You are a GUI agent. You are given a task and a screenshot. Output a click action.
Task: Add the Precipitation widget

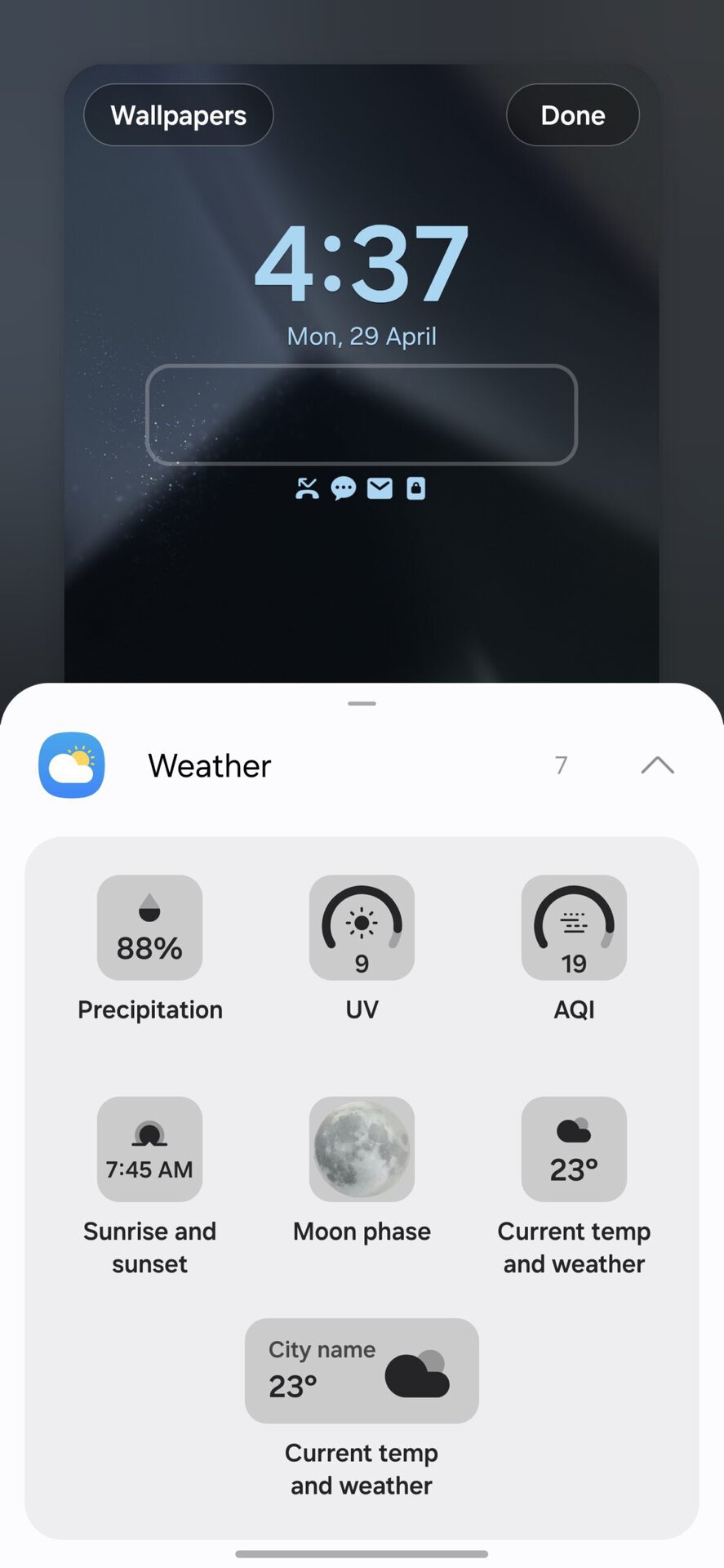[149, 928]
